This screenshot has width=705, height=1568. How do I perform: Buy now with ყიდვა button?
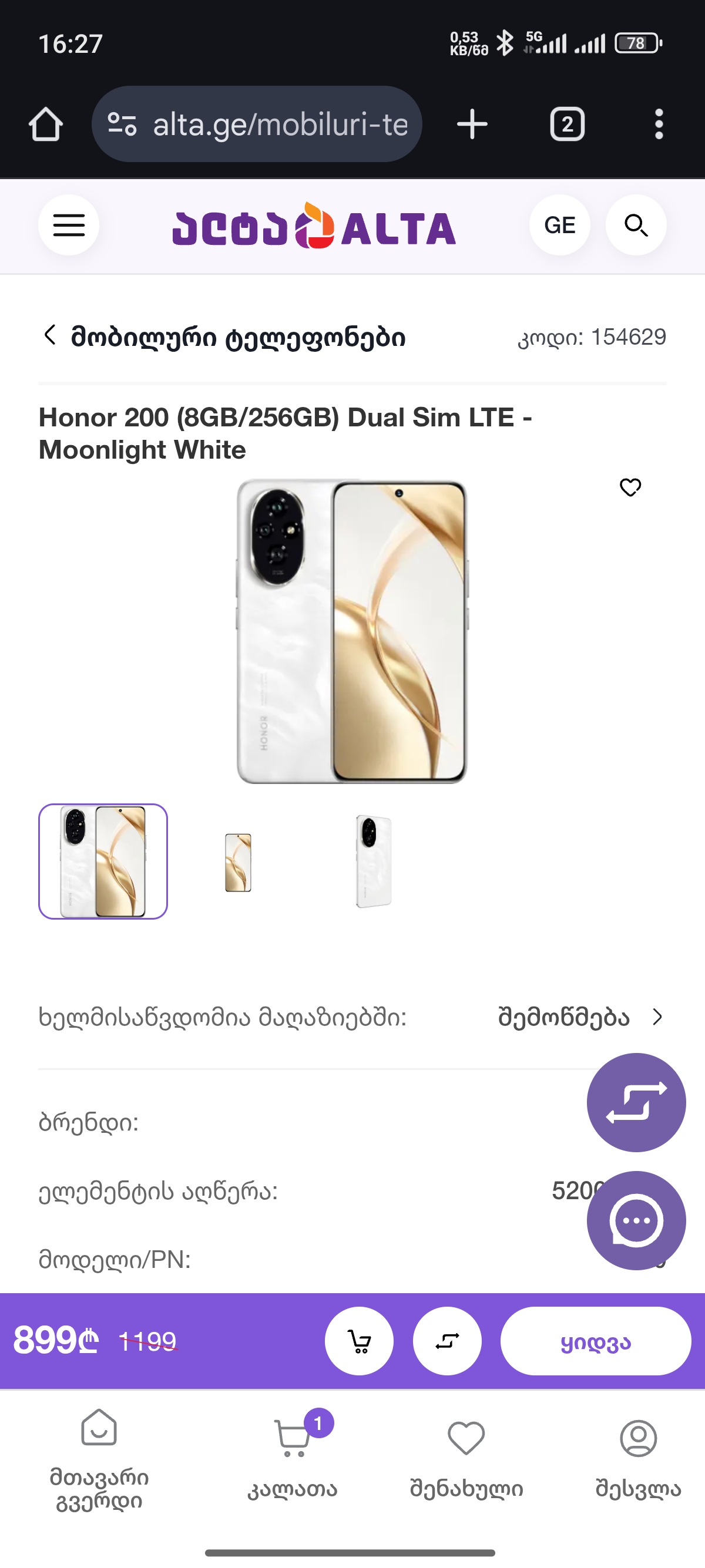595,1341
